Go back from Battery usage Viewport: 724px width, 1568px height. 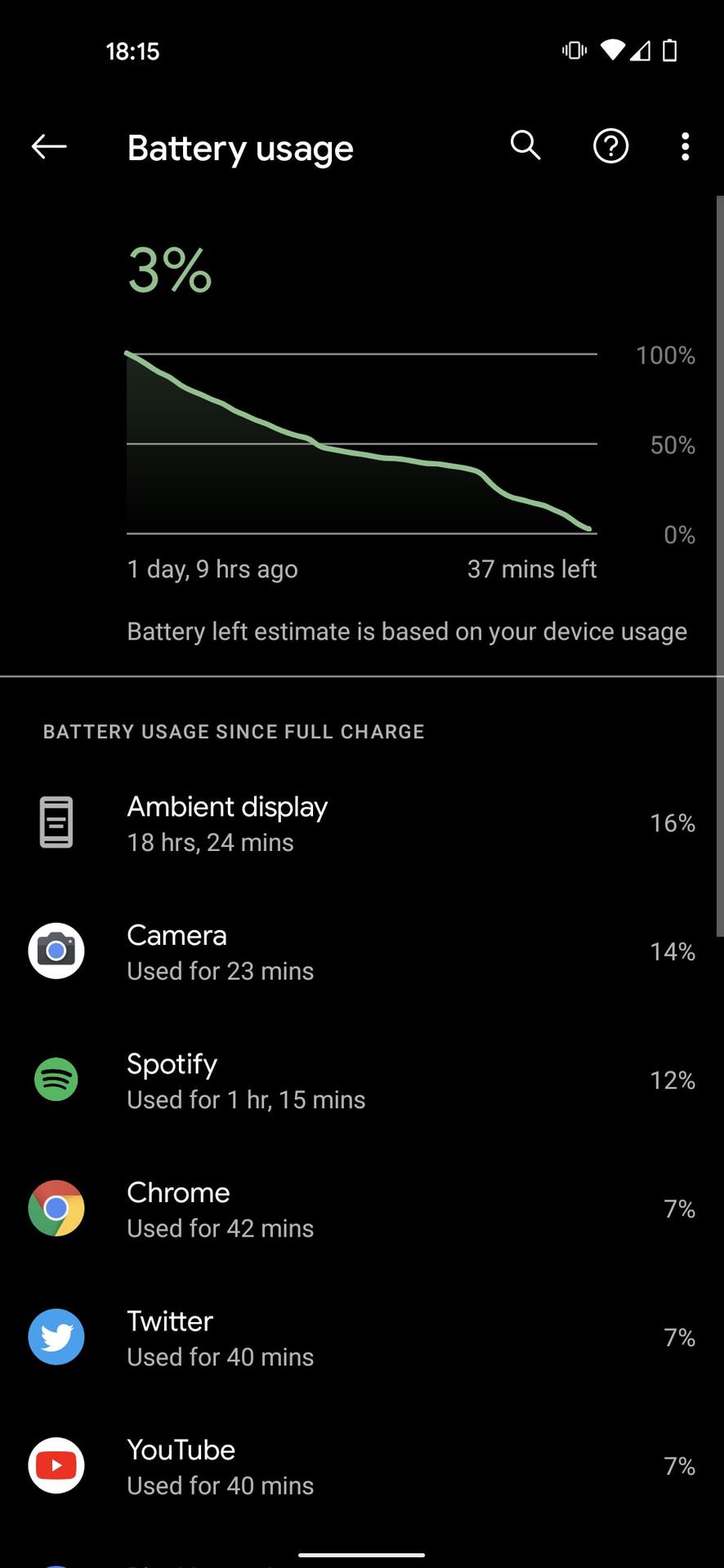[49, 147]
